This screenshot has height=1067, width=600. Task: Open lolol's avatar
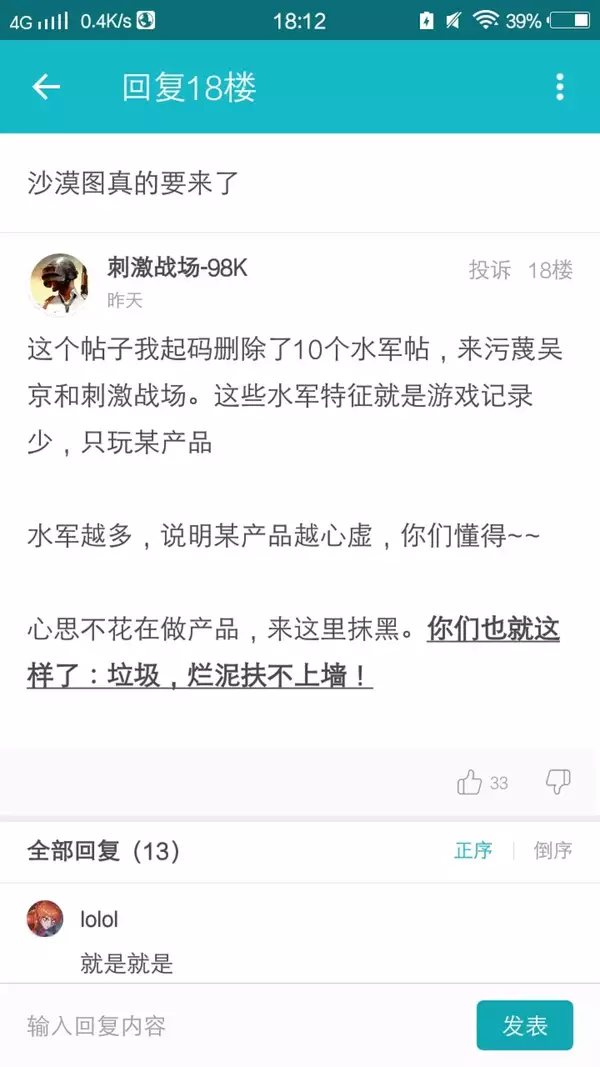45,918
